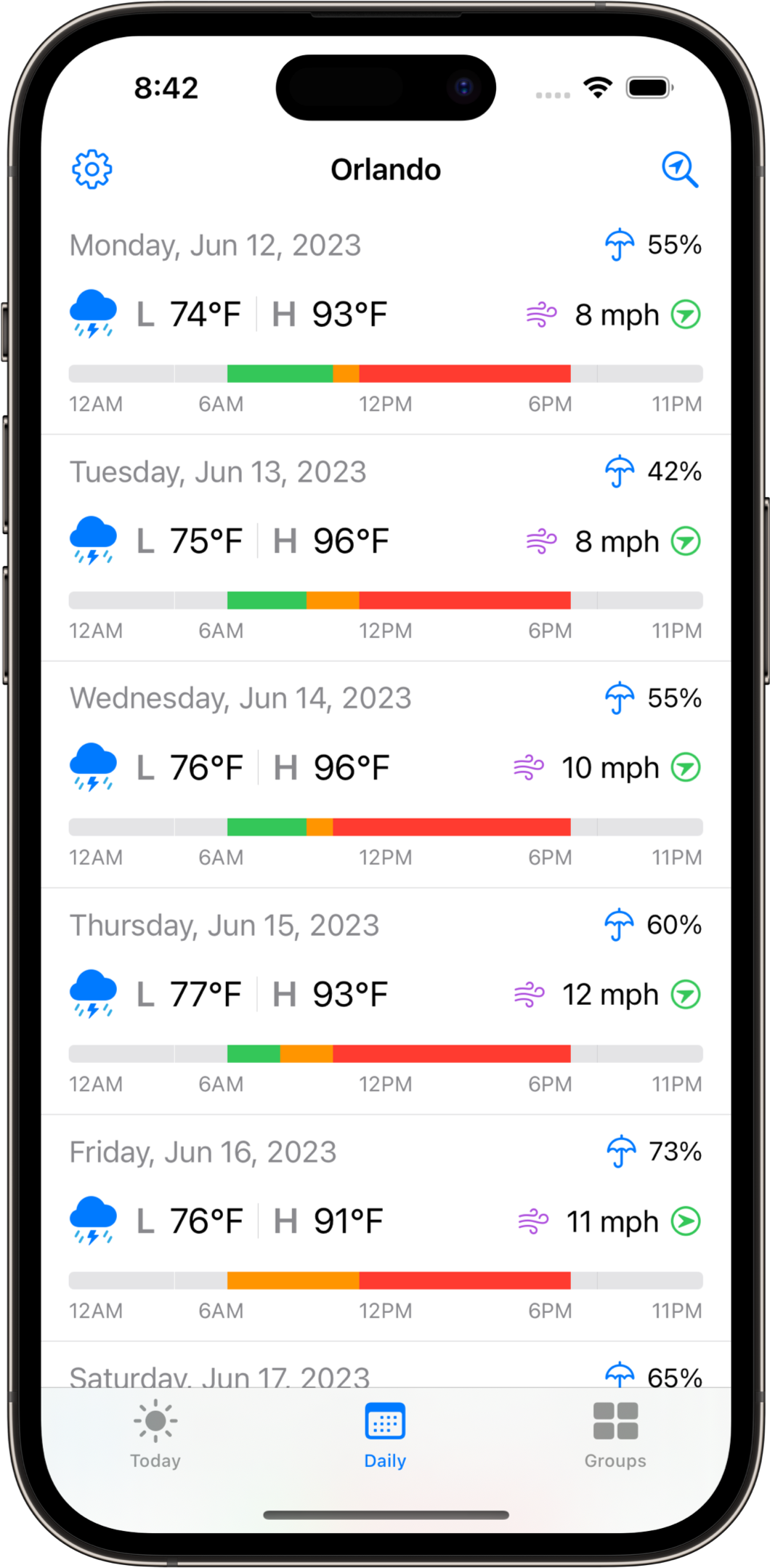Select the Daily tab
Viewport: 770px width, 1568px height.
pyautogui.click(x=385, y=1435)
